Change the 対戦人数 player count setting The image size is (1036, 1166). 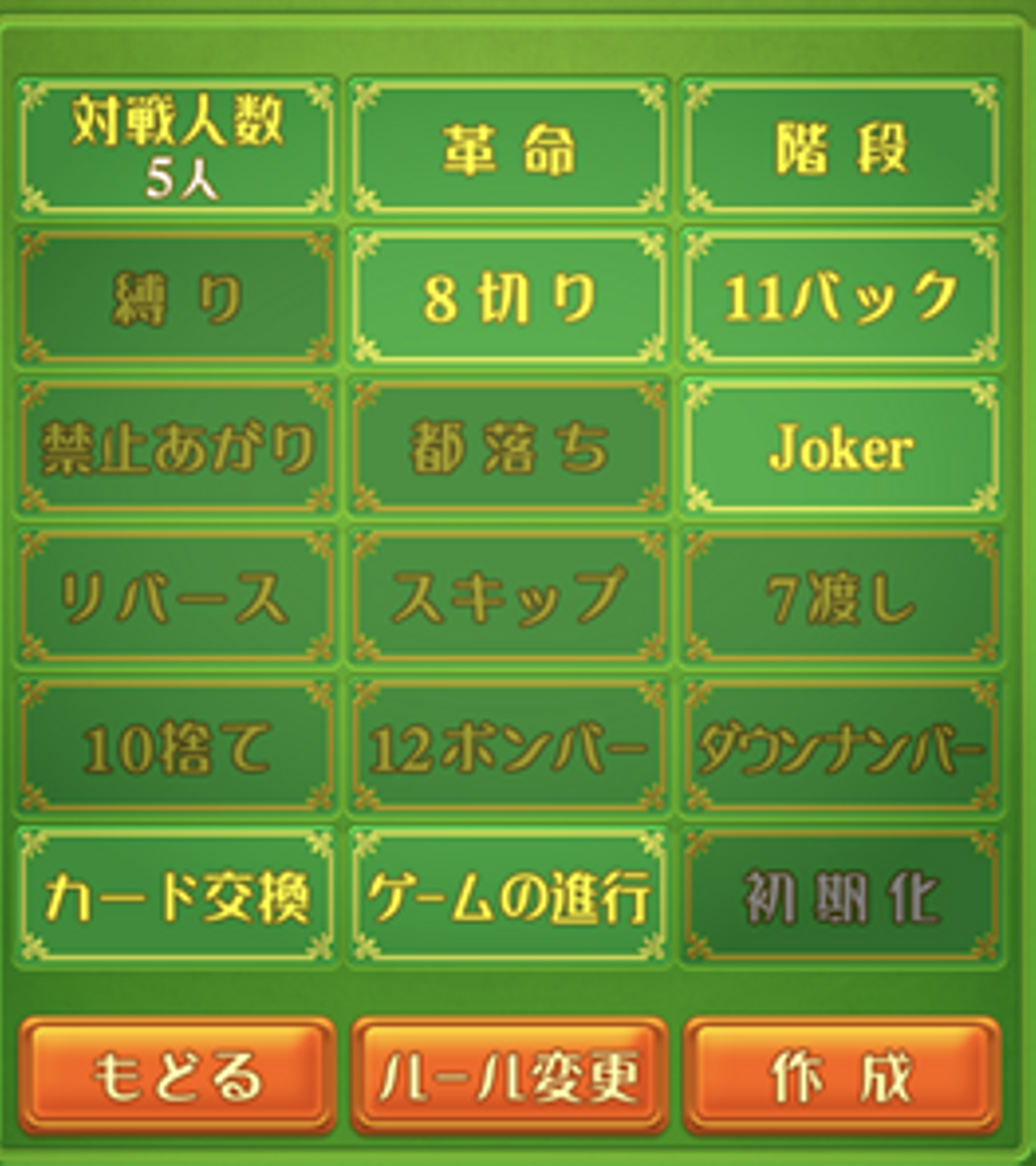(177, 148)
